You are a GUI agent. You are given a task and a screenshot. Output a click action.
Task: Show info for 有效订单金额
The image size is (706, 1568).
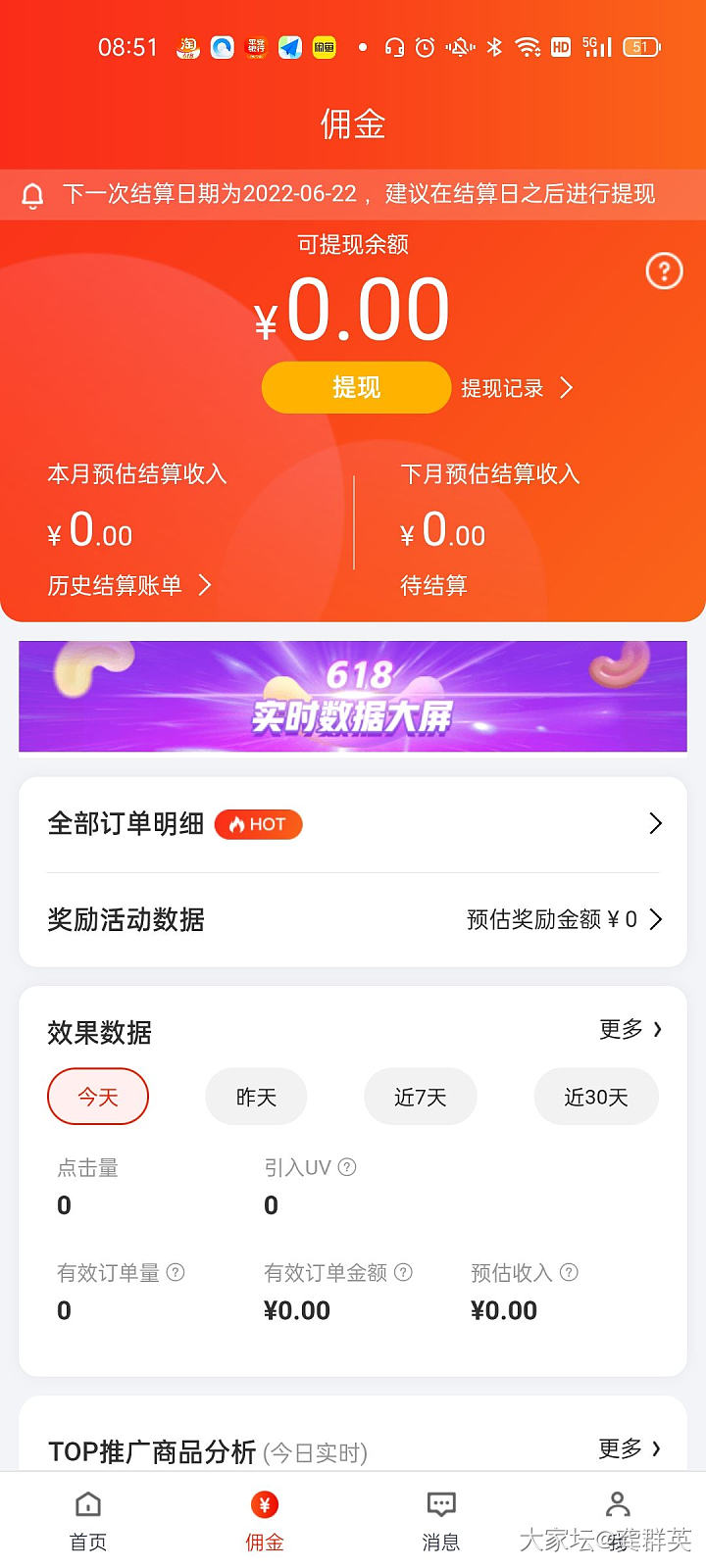point(403,1272)
